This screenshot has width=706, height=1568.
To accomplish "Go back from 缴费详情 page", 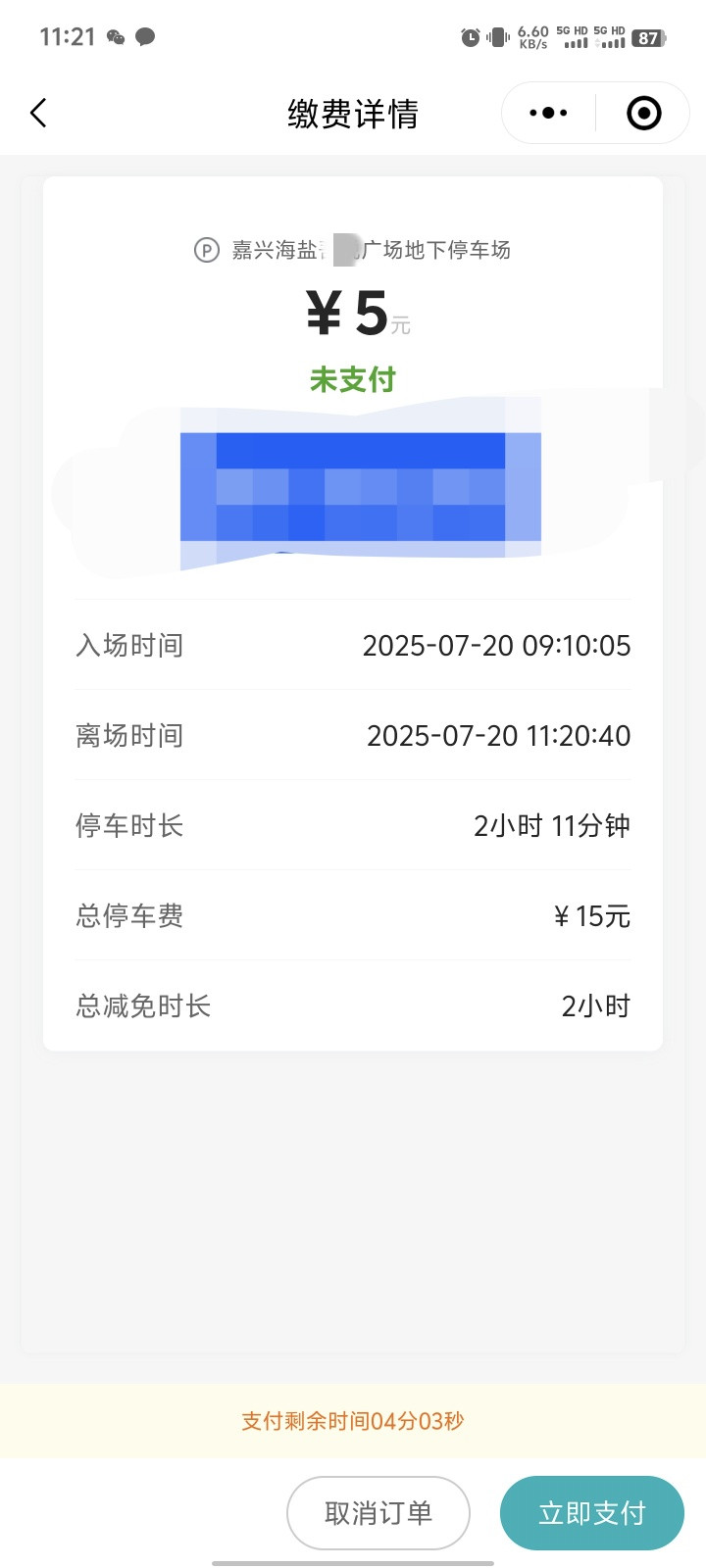I will [39, 114].
